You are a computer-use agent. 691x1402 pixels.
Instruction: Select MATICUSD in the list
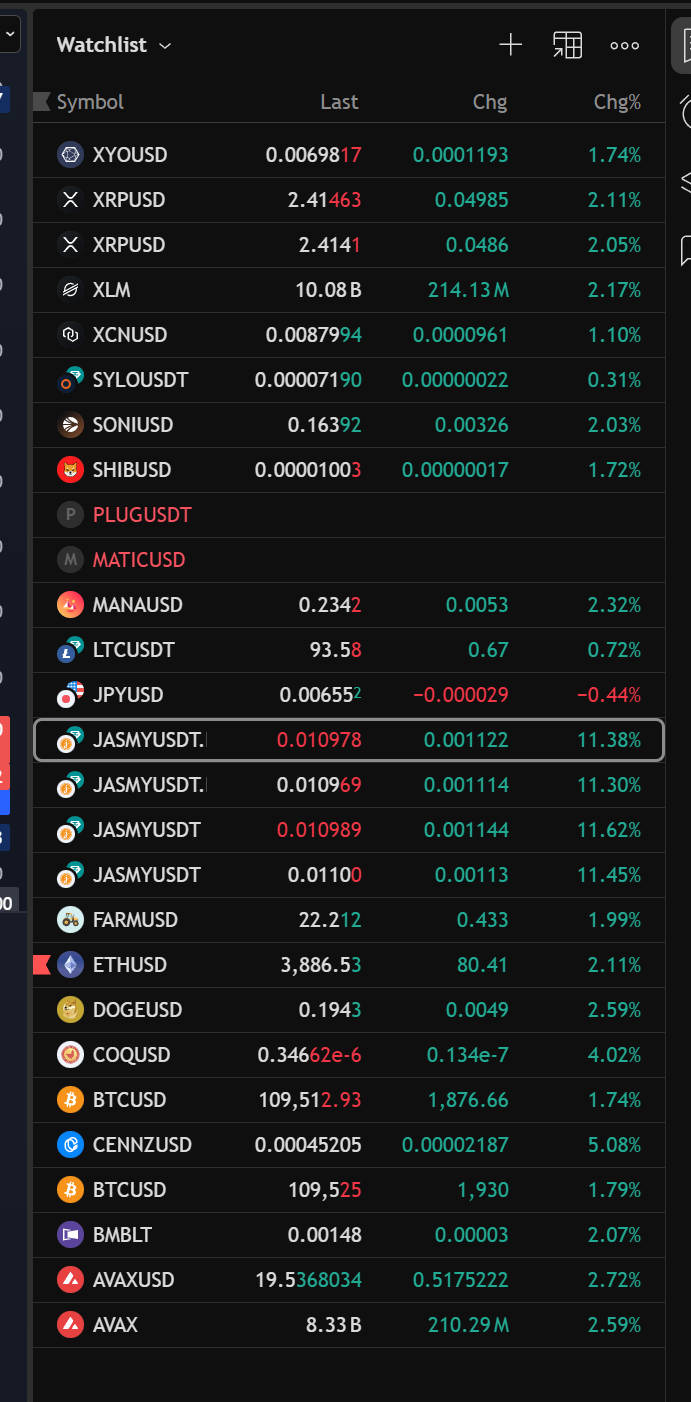point(139,560)
